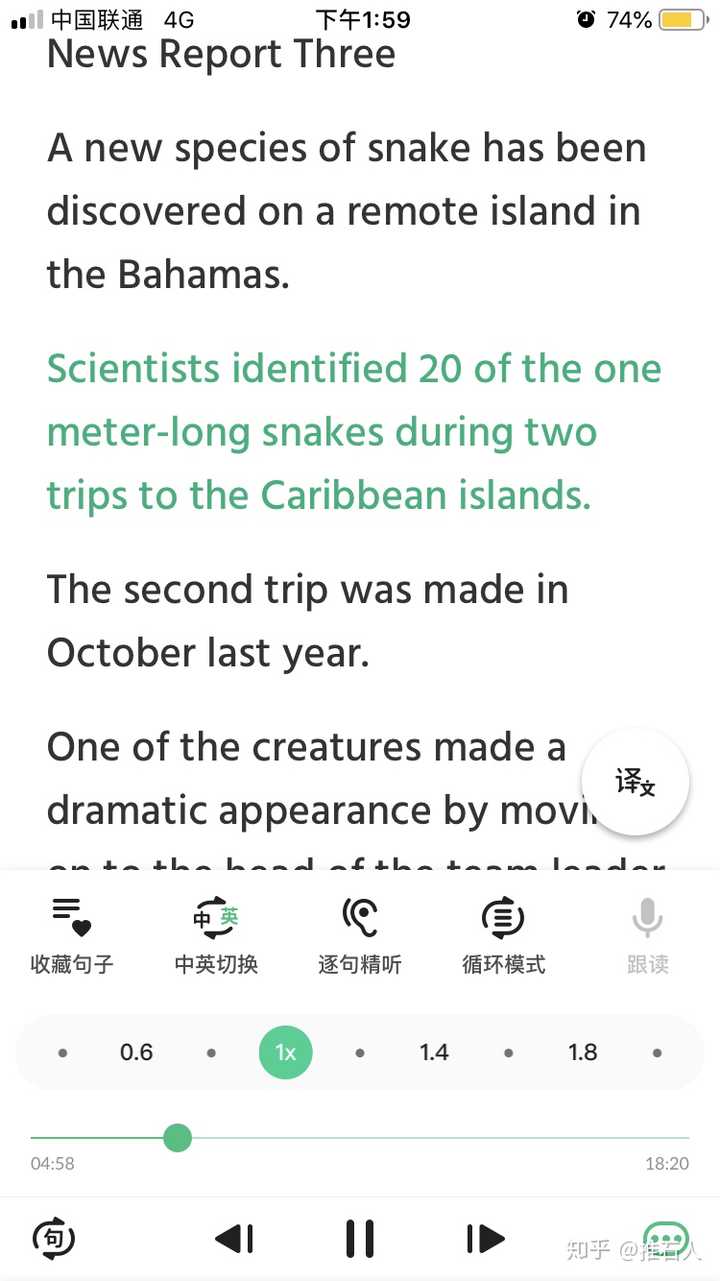Pause the audio playback
Image resolution: width=720 pixels, height=1281 pixels.
pyautogui.click(x=360, y=1239)
